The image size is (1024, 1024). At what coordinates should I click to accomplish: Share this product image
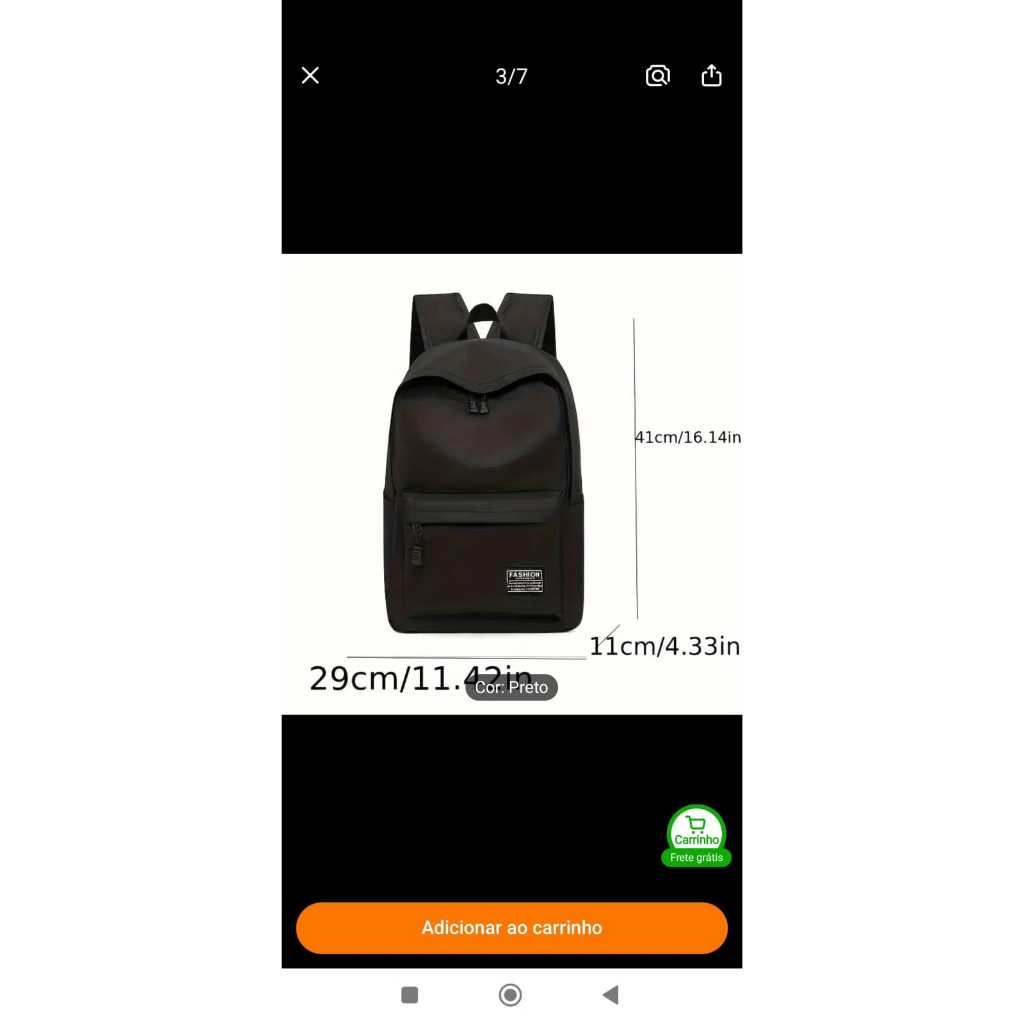pos(711,76)
